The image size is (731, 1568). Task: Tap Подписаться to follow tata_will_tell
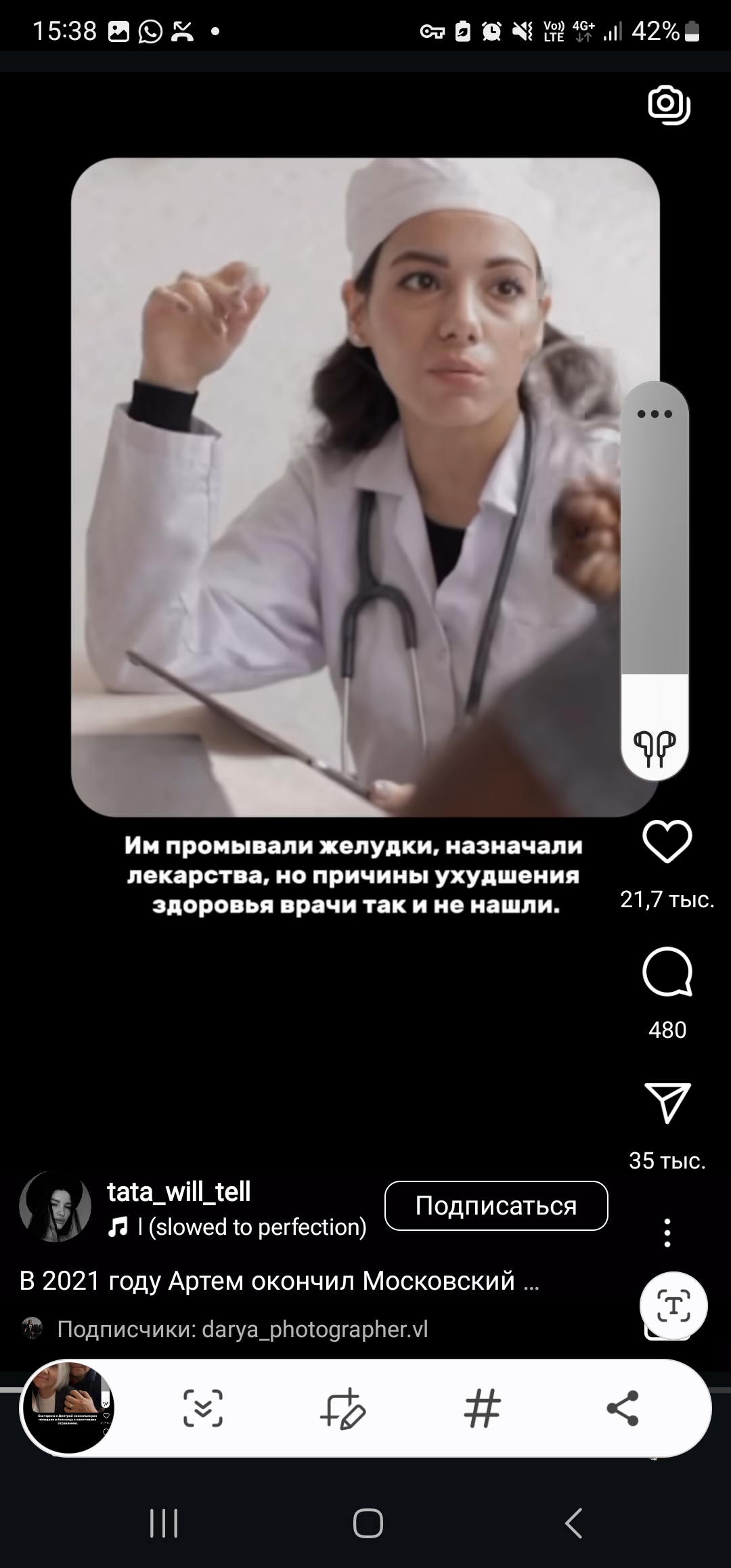pyautogui.click(x=496, y=1206)
